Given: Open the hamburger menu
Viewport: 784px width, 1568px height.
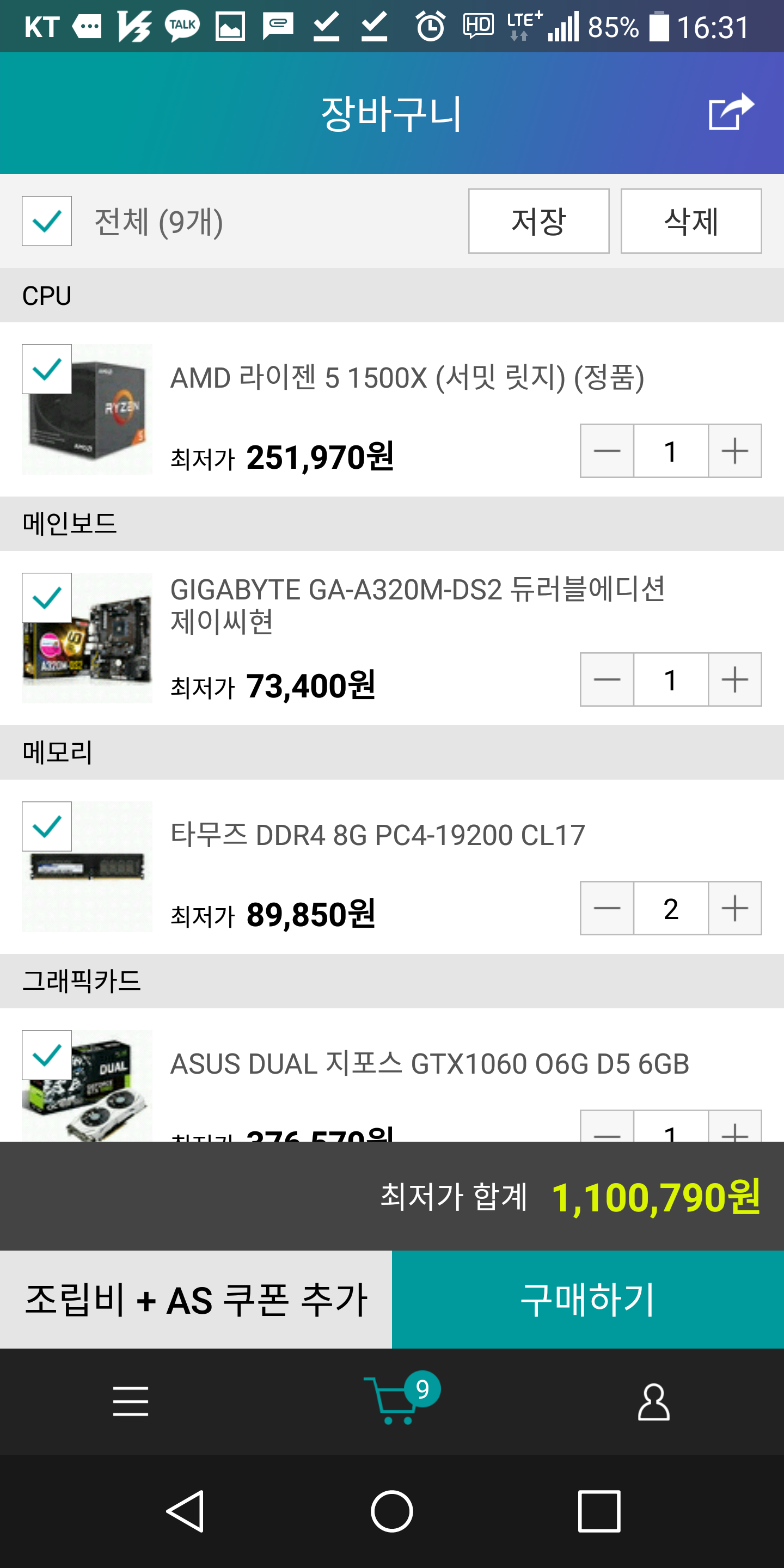Looking at the screenshot, I should 131,1401.
